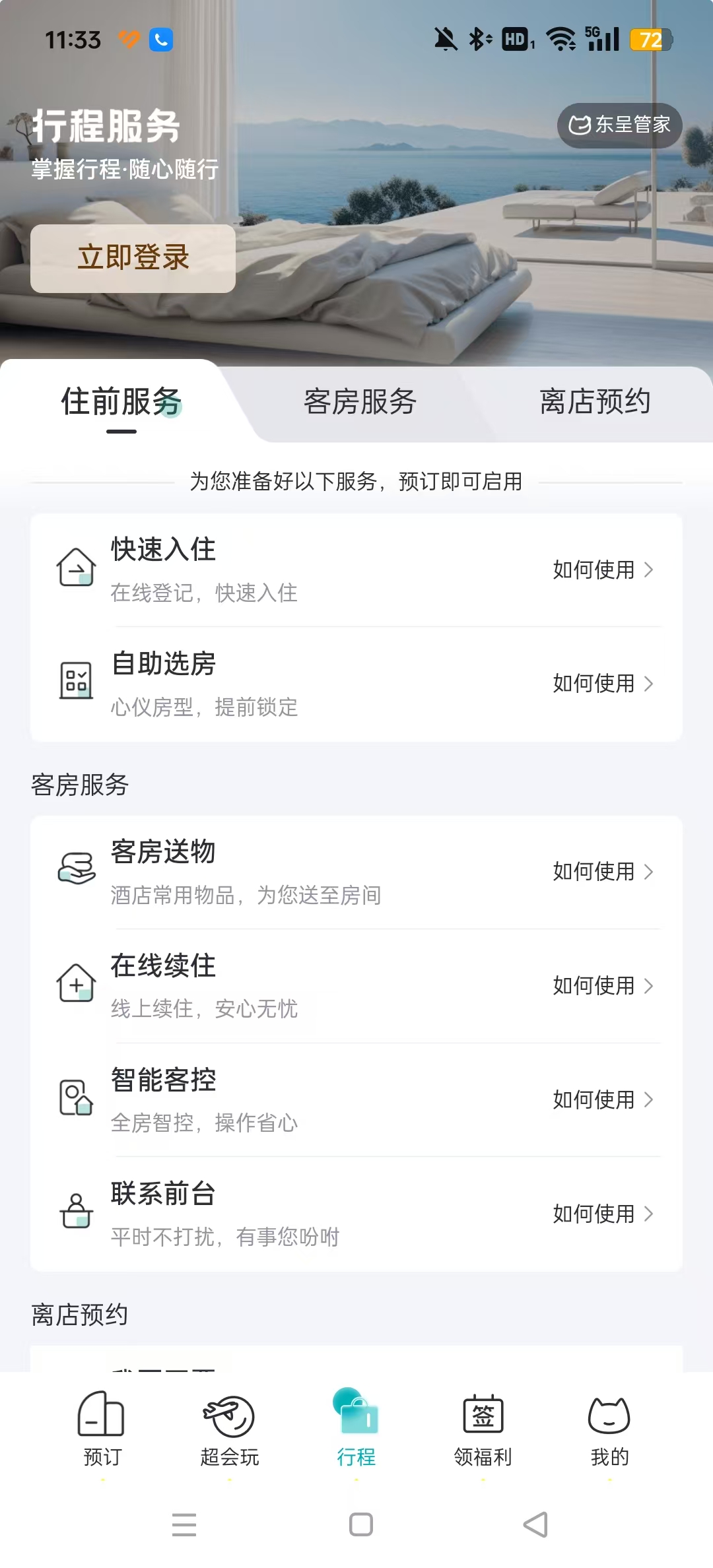Switch to the 客房服务 tab

coord(360,402)
